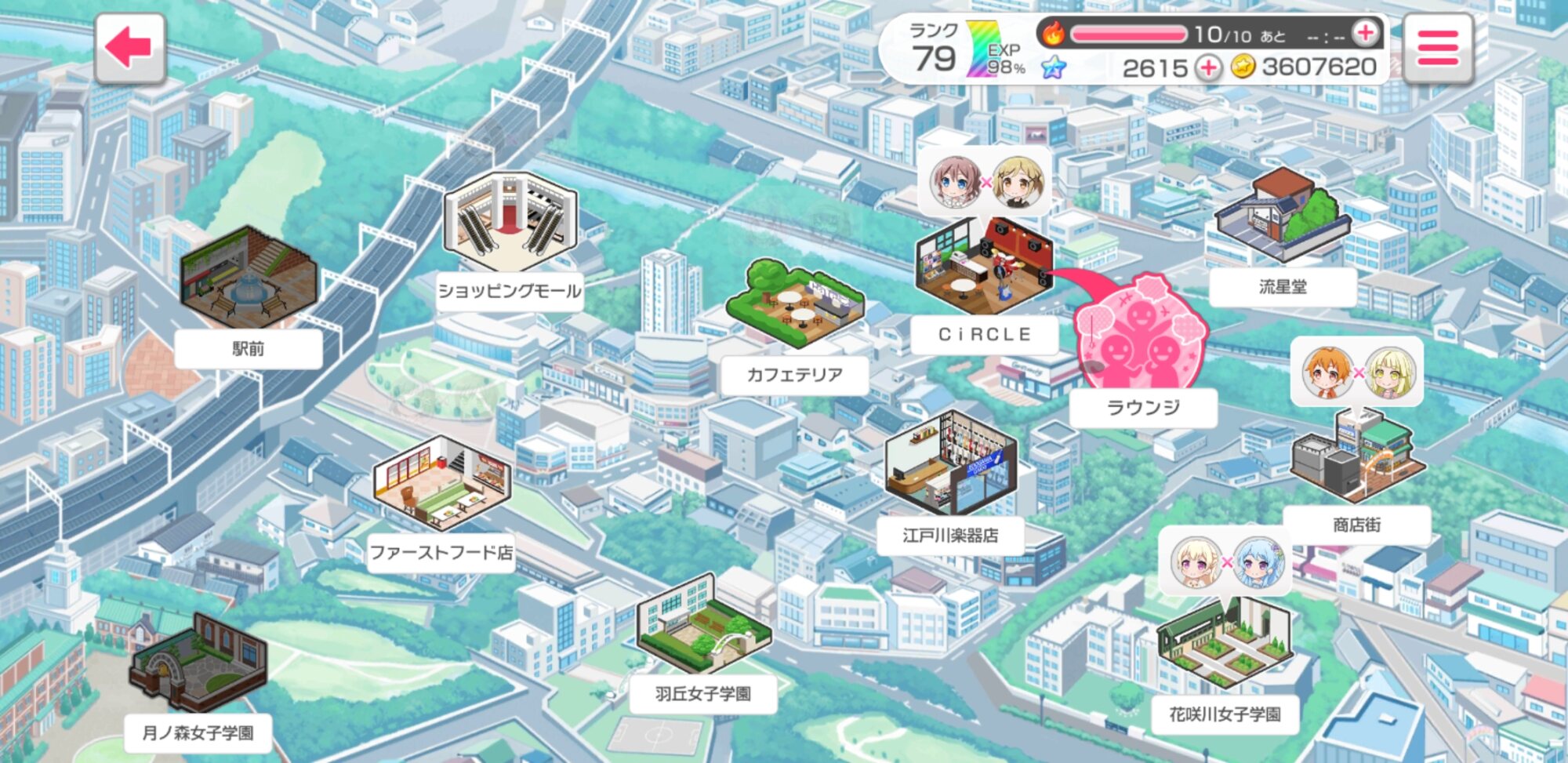This screenshot has width=1568, height=763.
Task: View character conversation bubble above CiRCLE
Action: (985, 183)
